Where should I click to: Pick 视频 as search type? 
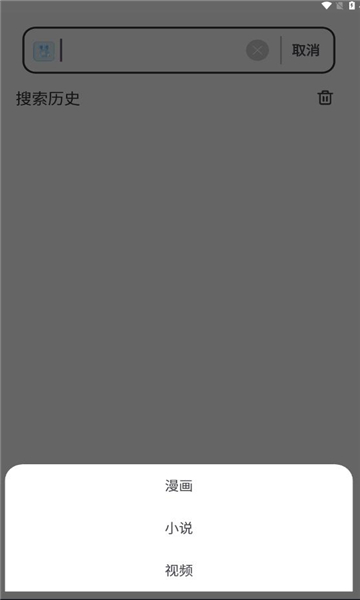(179, 571)
